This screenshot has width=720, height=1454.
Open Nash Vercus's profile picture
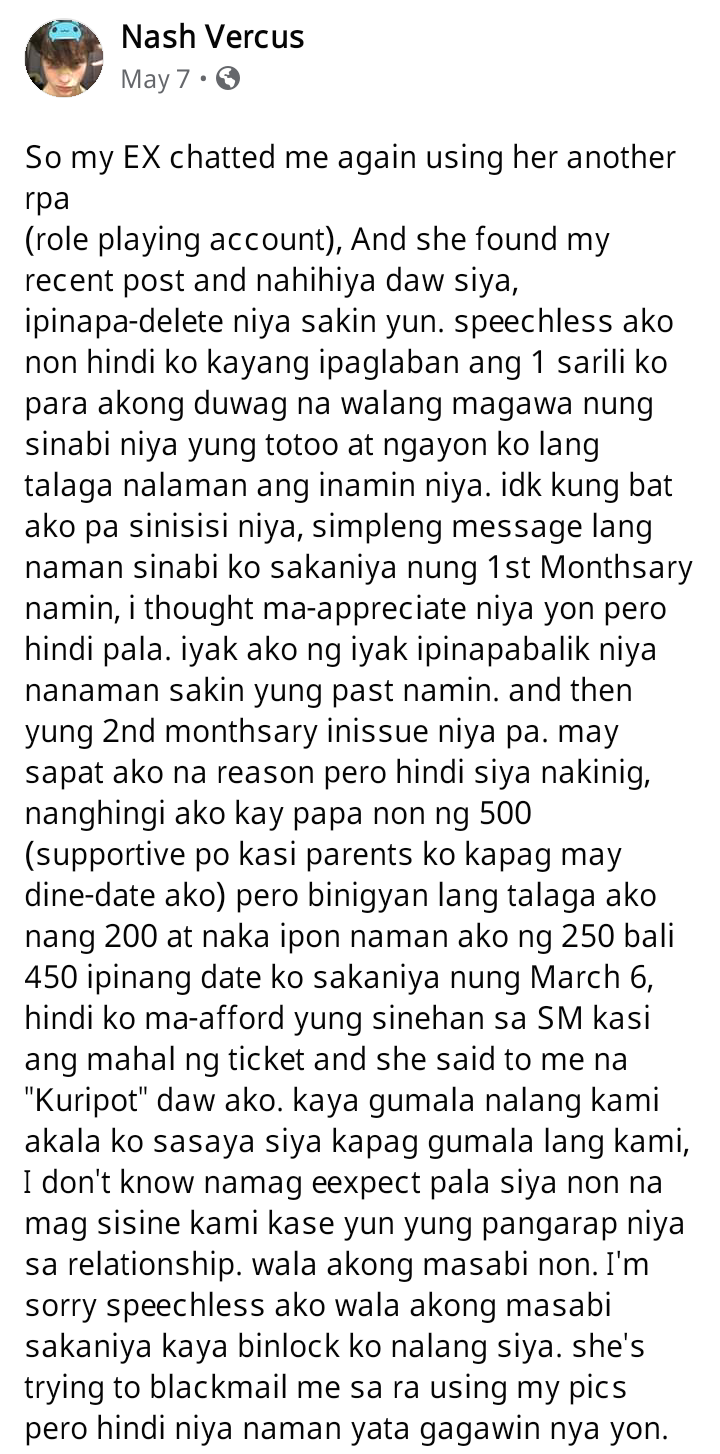coord(64,58)
